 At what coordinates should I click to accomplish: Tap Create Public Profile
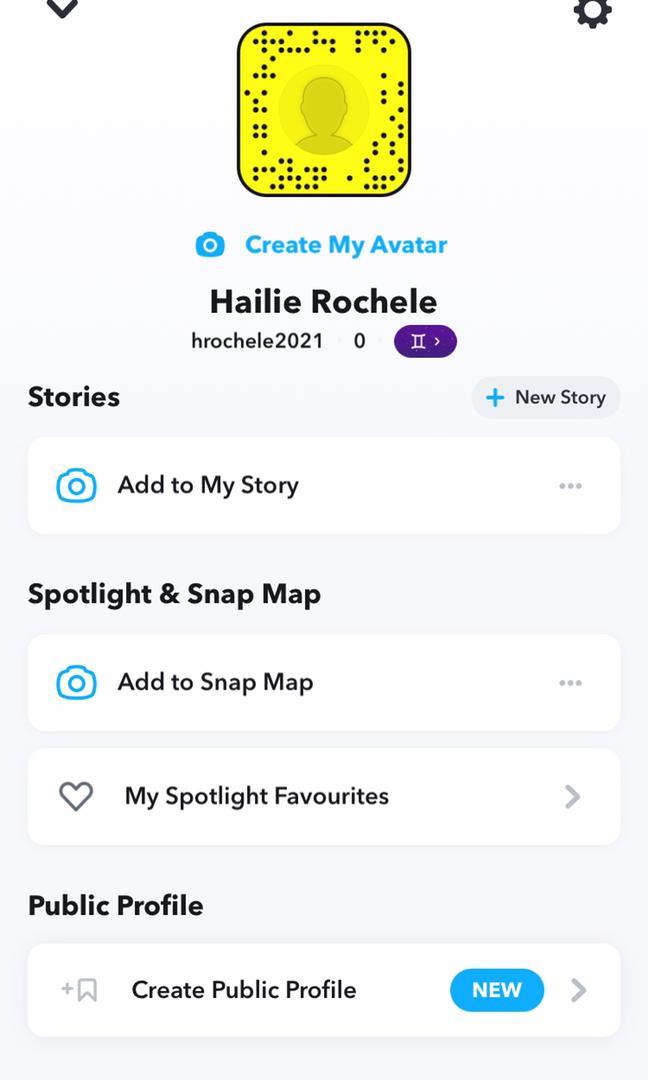pos(324,990)
